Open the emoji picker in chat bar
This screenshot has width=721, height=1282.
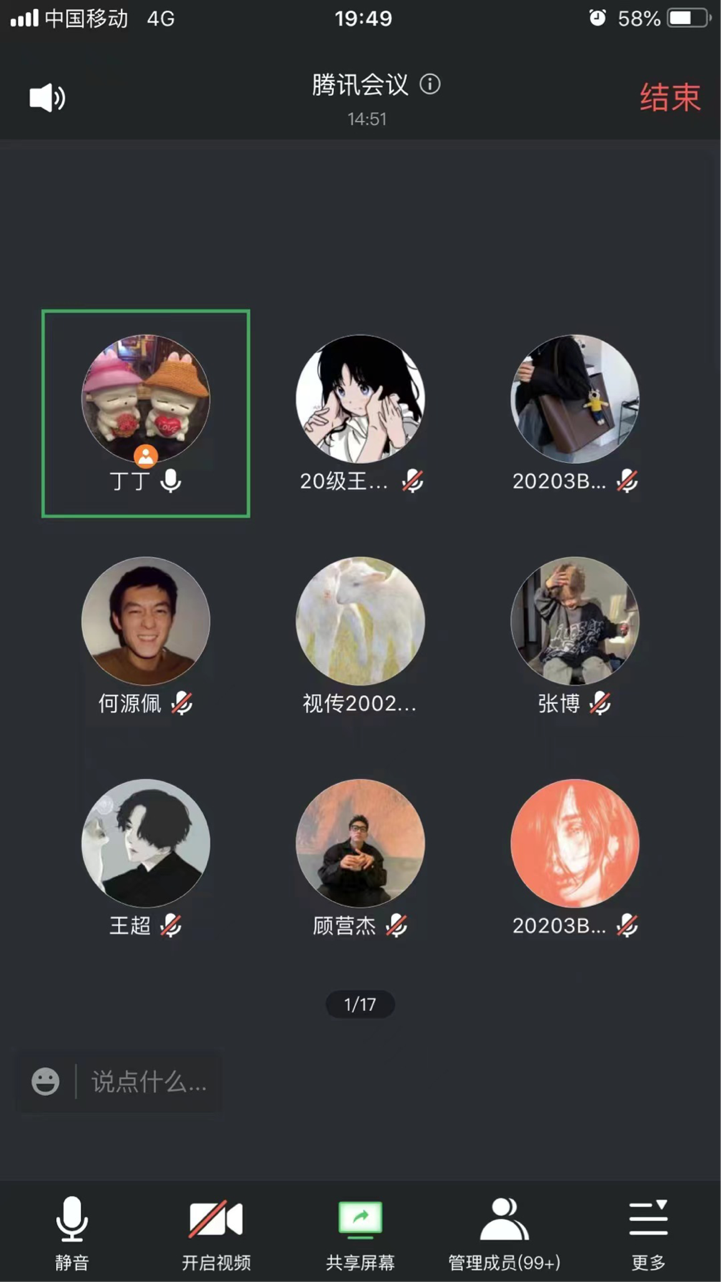(46, 1081)
